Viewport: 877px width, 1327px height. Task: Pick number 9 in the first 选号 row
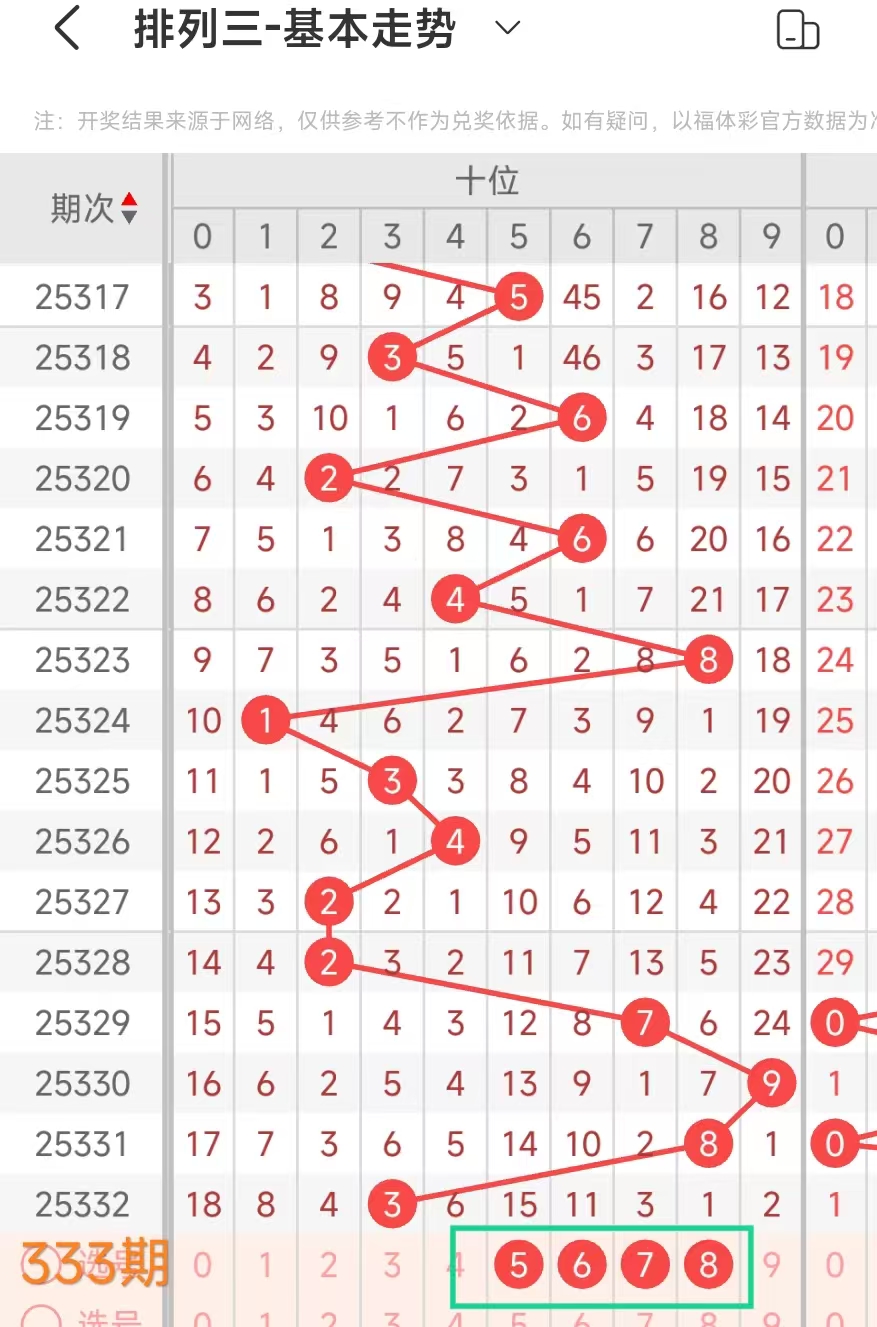771,1266
